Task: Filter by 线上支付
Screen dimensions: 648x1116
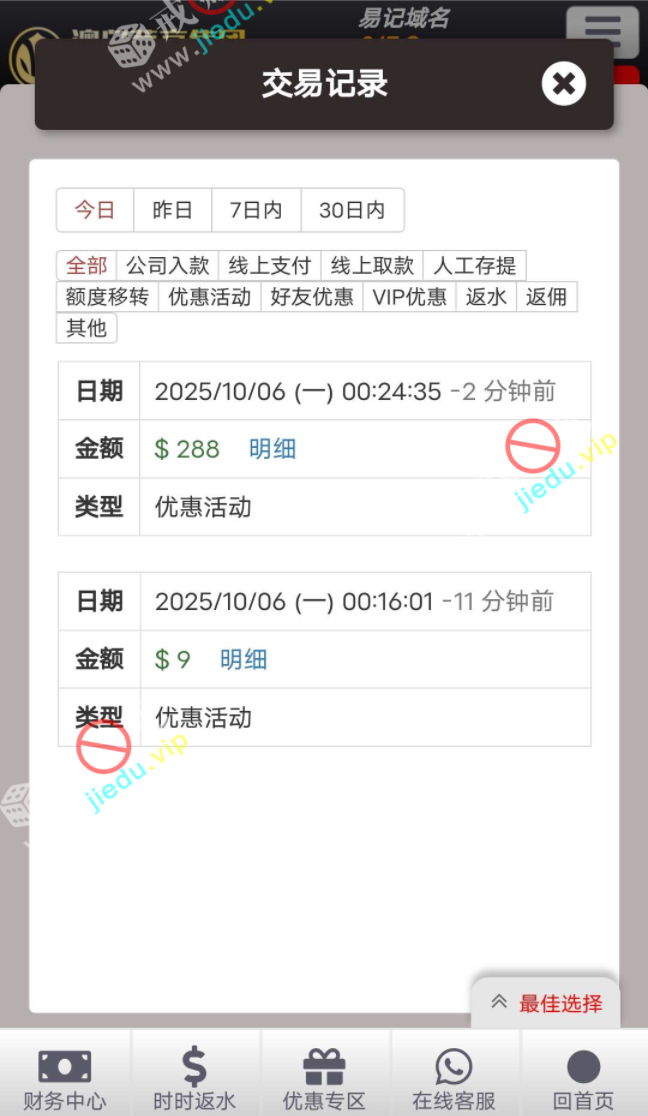Action: (x=269, y=266)
